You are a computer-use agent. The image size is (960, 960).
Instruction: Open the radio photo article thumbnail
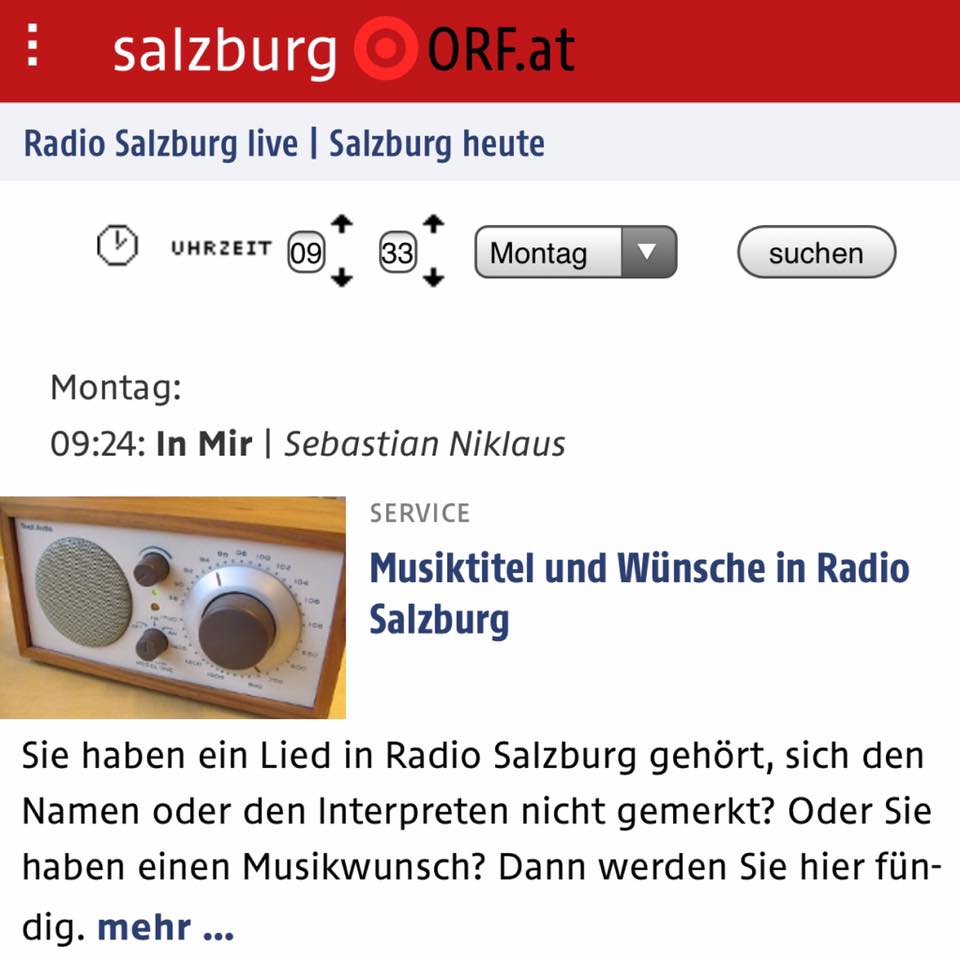click(x=172, y=607)
